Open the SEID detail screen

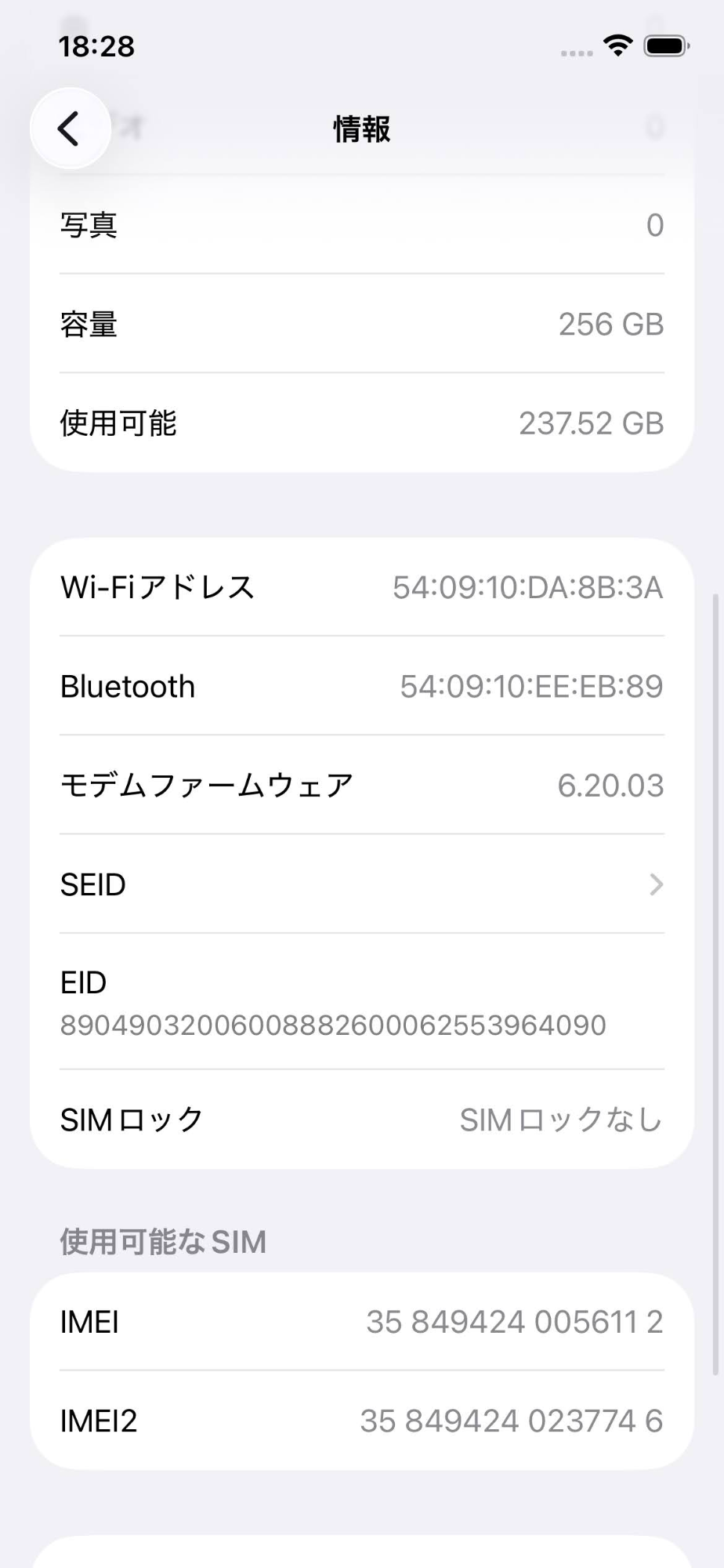pos(360,885)
